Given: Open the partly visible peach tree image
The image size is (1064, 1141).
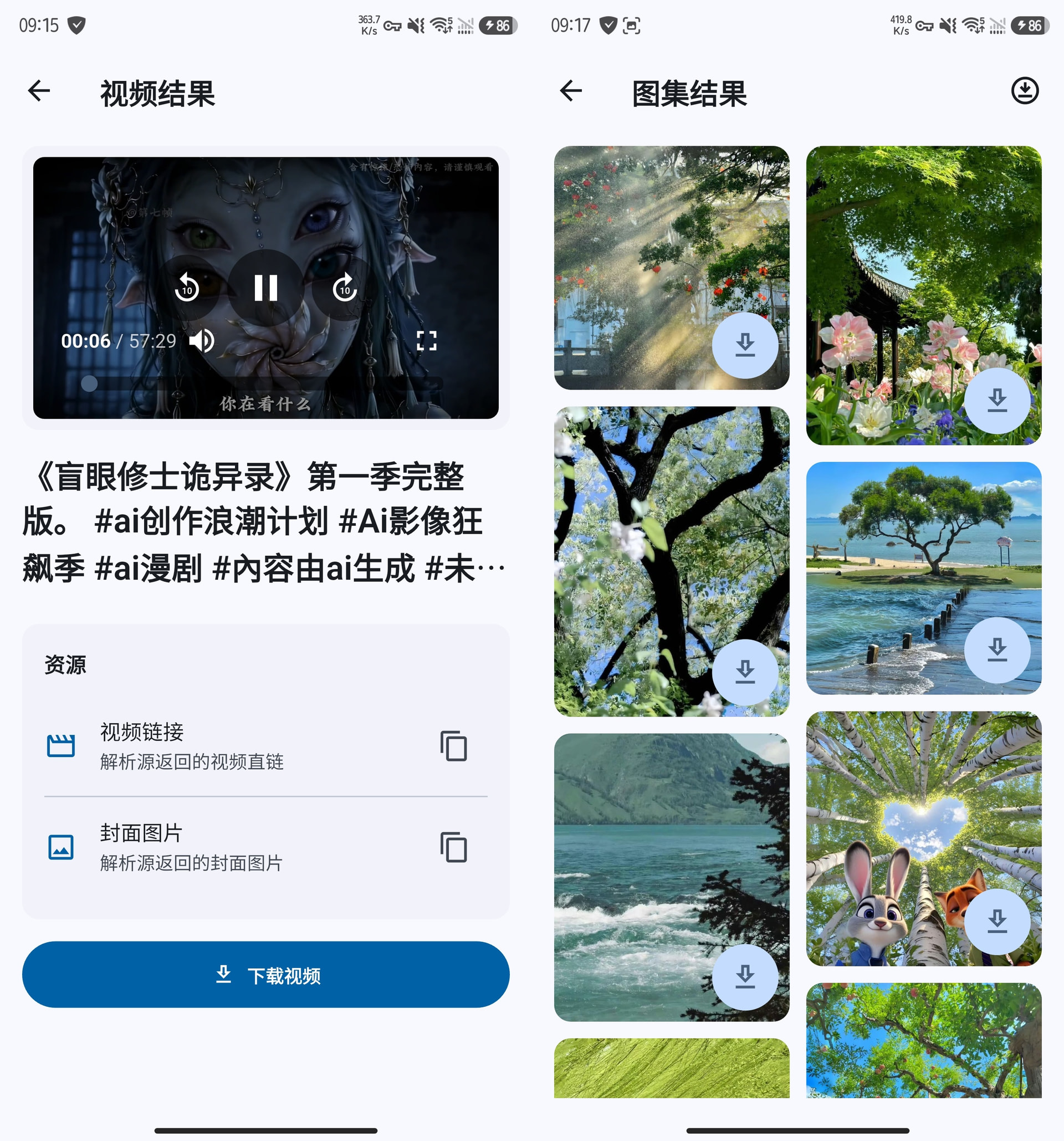Looking at the screenshot, I should click(923, 1040).
